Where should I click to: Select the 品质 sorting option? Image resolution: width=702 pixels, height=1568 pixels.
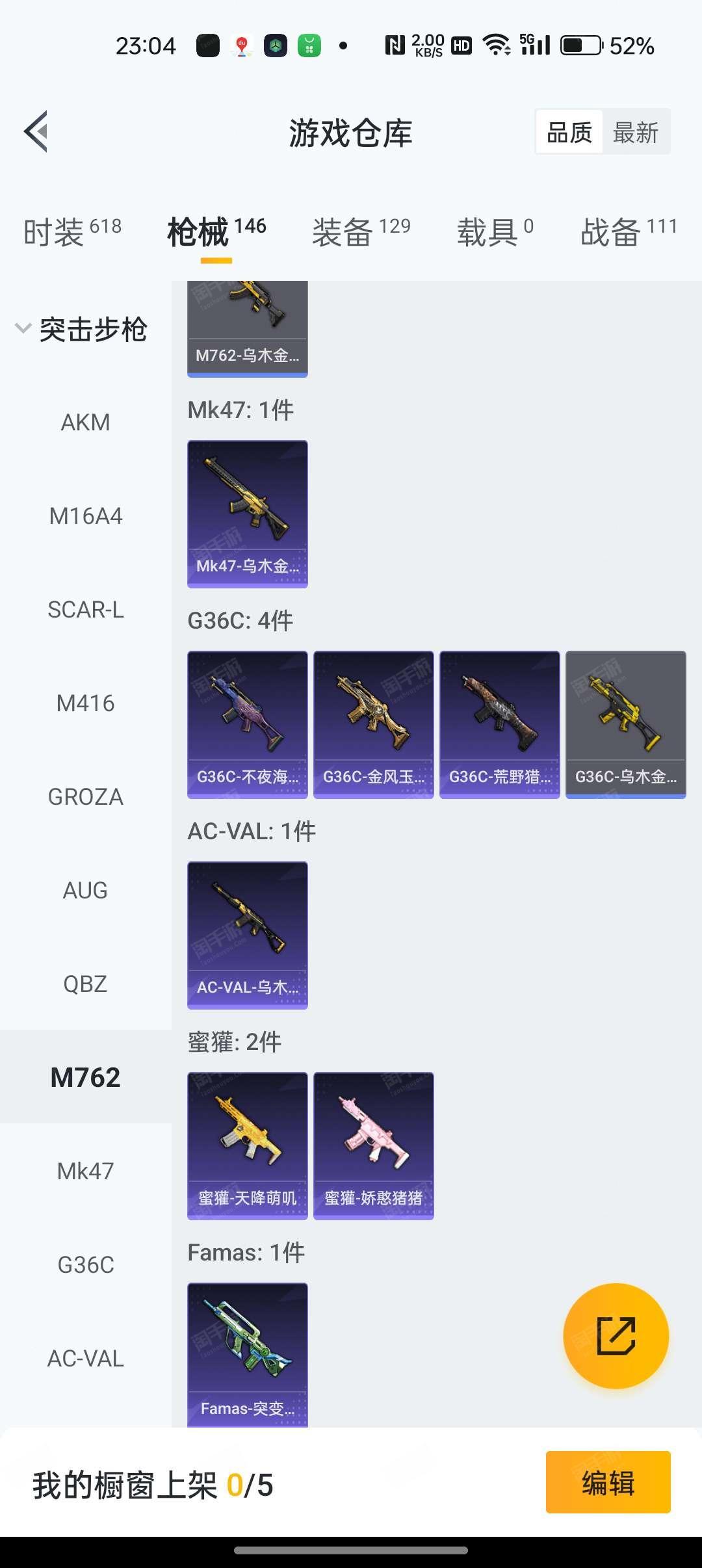(569, 133)
